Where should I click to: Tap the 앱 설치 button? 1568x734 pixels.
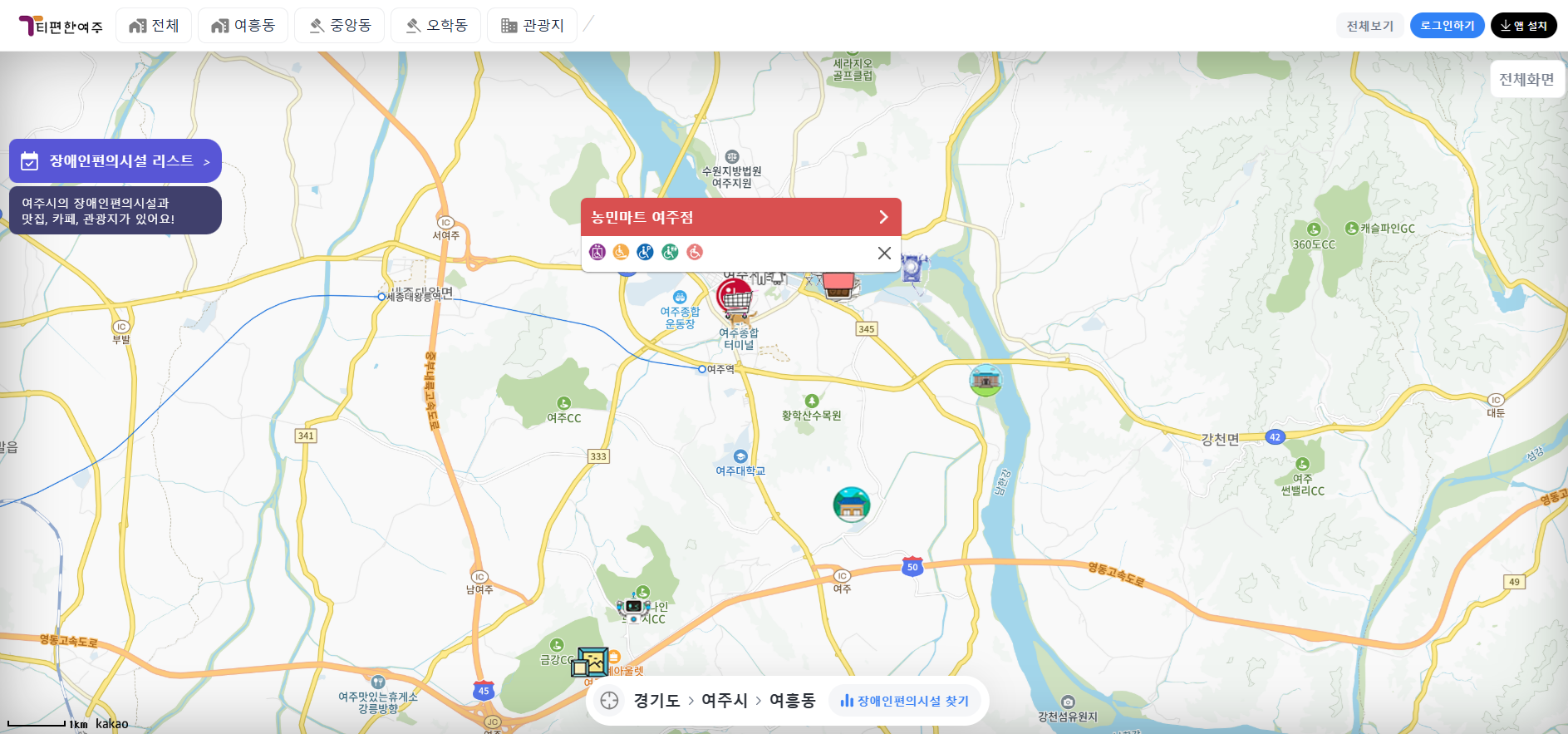(1523, 26)
